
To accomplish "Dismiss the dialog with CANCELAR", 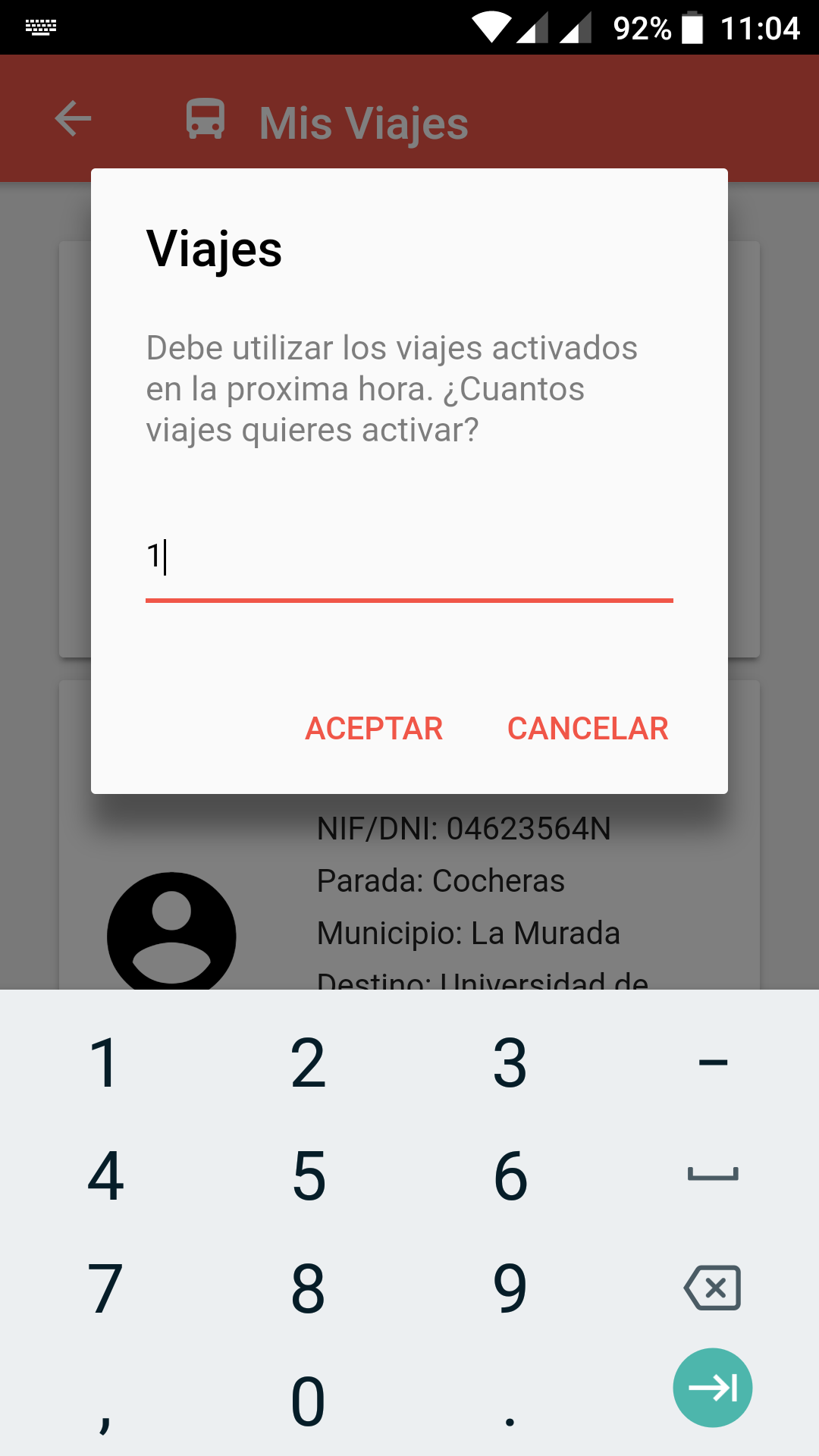I will pos(588,729).
